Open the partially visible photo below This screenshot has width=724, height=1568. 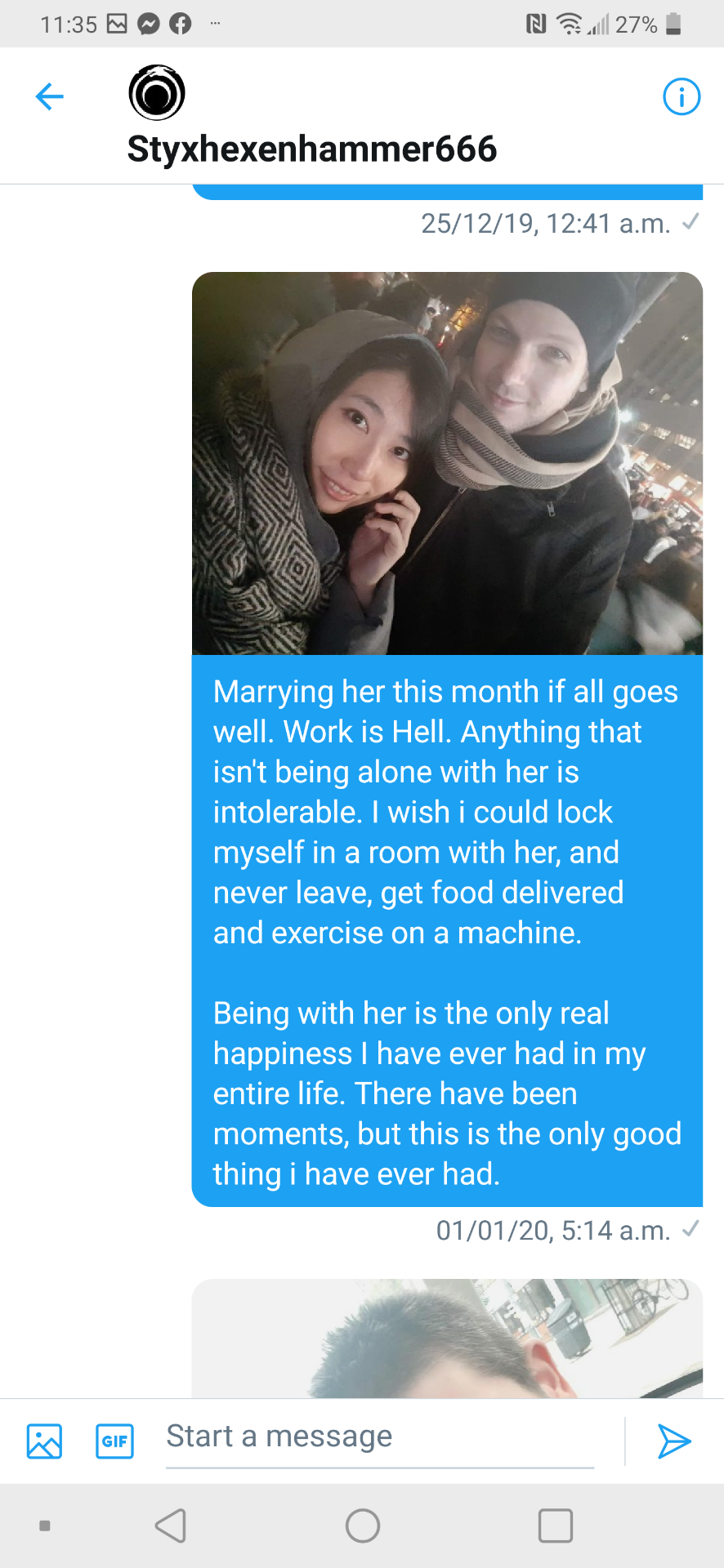(447, 1338)
